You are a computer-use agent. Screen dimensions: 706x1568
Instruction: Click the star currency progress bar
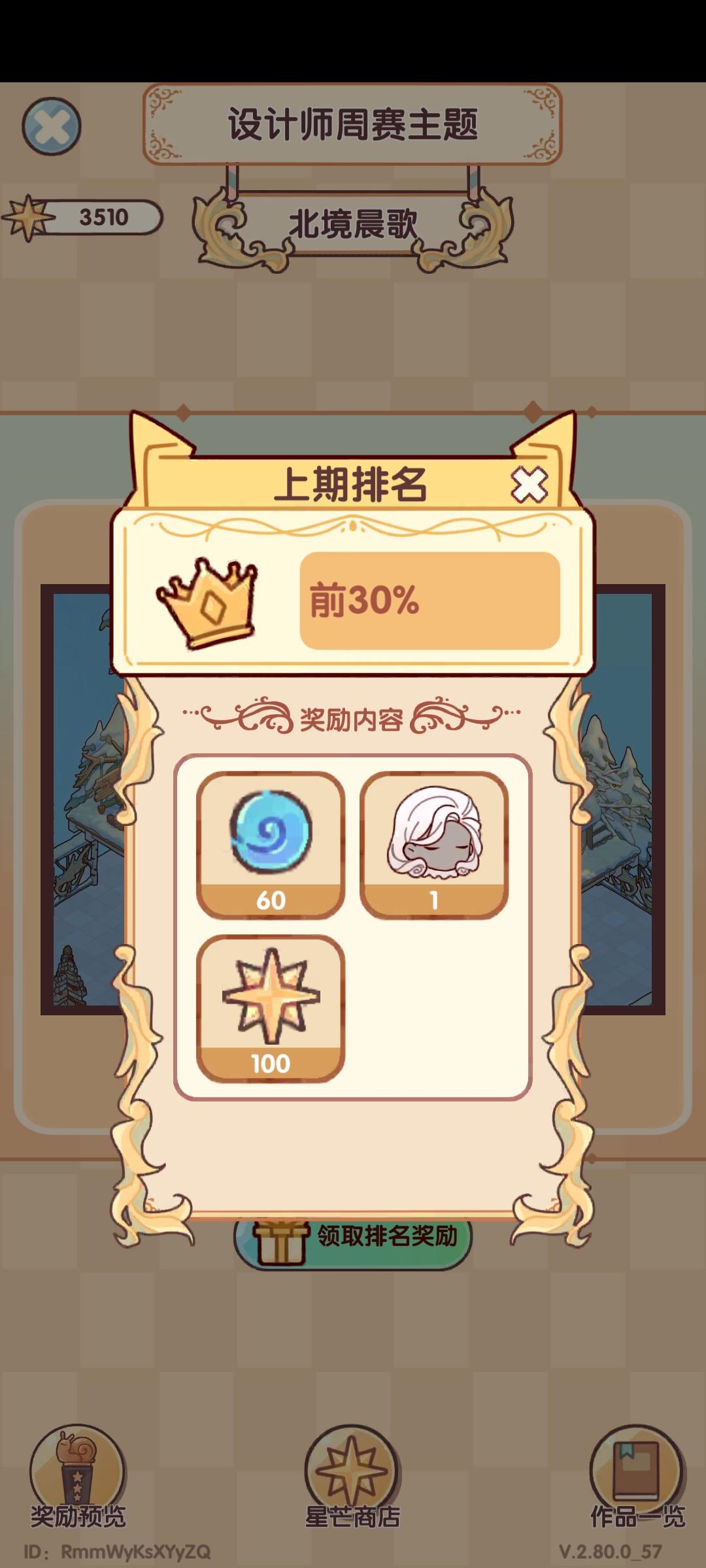point(105,218)
